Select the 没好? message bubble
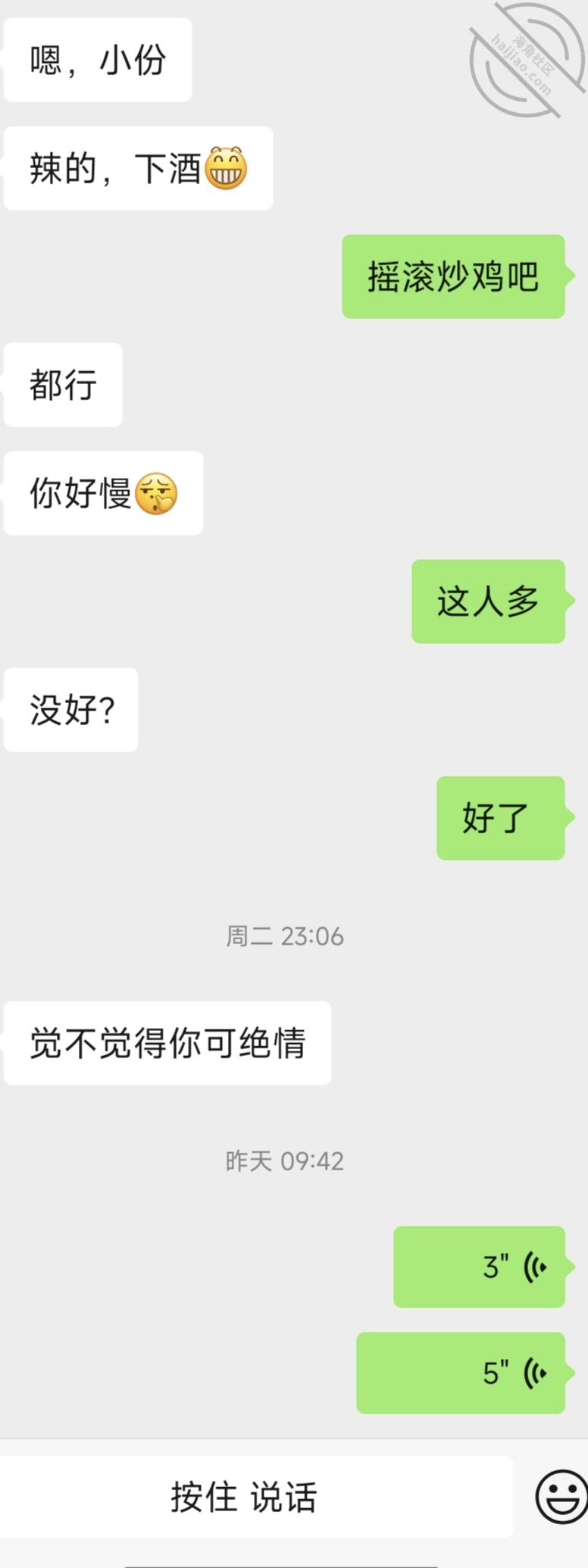The image size is (588, 1568). (70, 709)
